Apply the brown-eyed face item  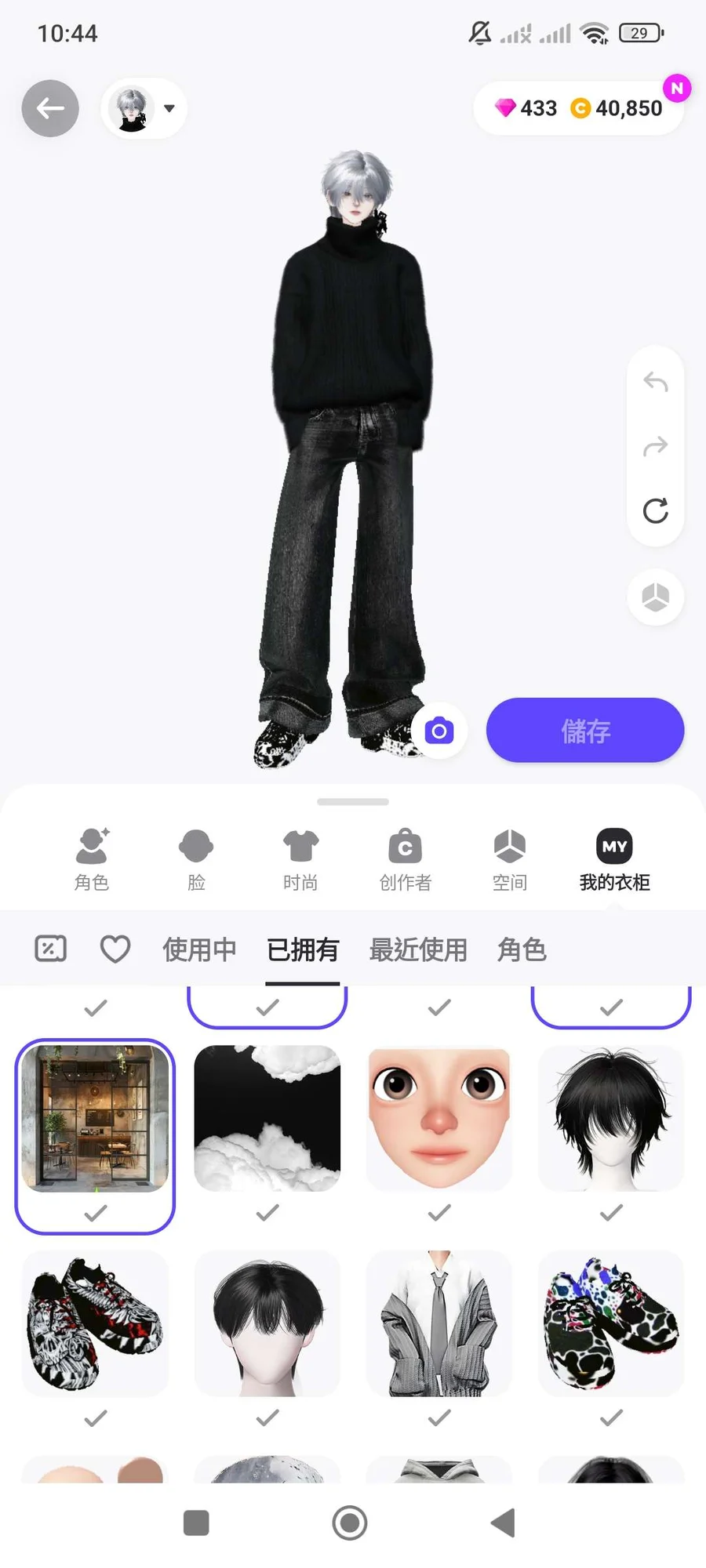439,1118
